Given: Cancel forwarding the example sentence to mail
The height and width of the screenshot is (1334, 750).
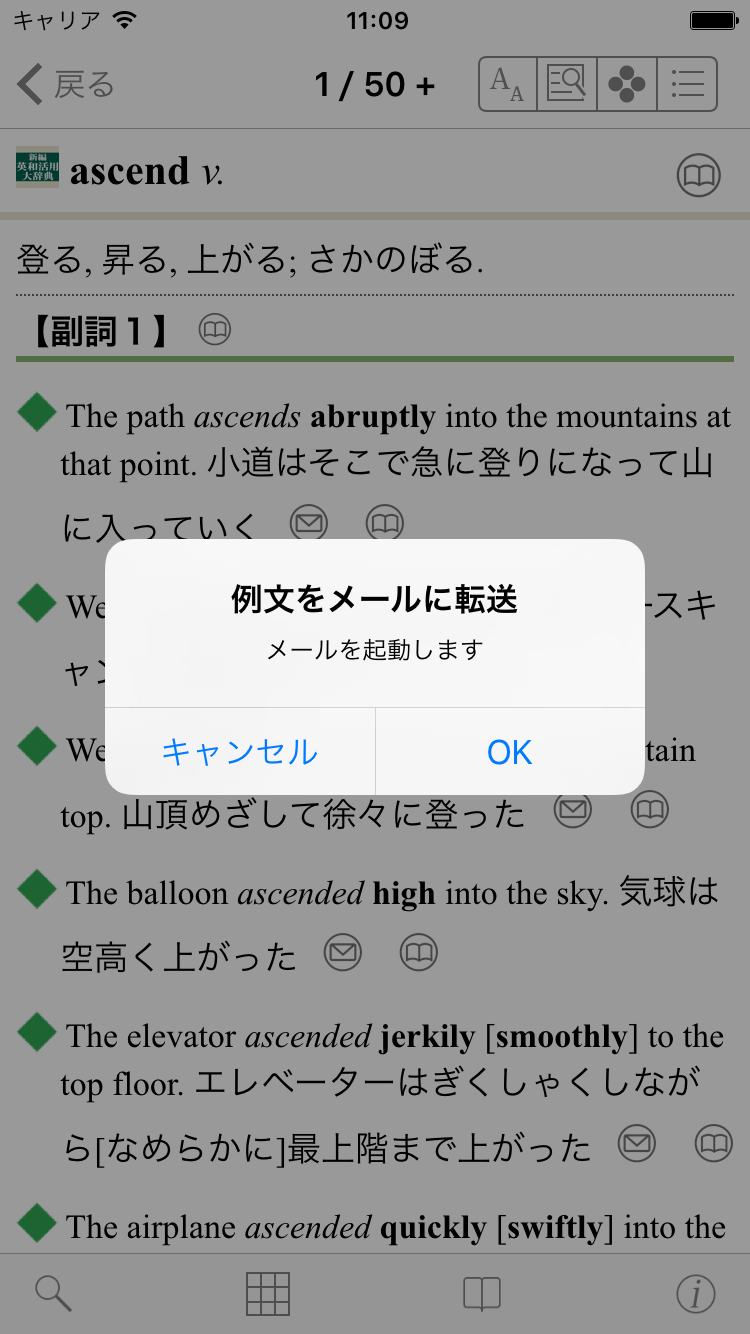Looking at the screenshot, I should pos(240,752).
